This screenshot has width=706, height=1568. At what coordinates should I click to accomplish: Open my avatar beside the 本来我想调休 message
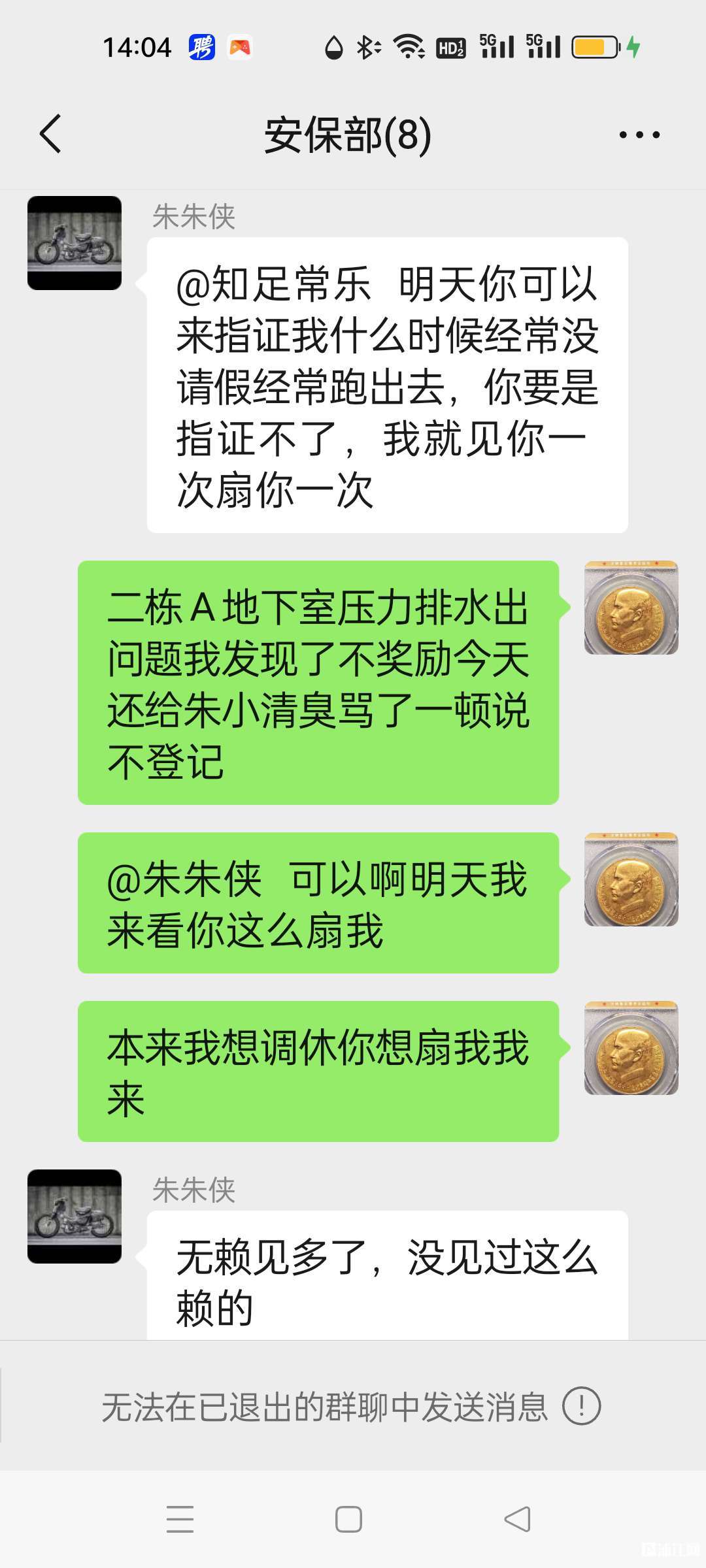coord(631,1048)
